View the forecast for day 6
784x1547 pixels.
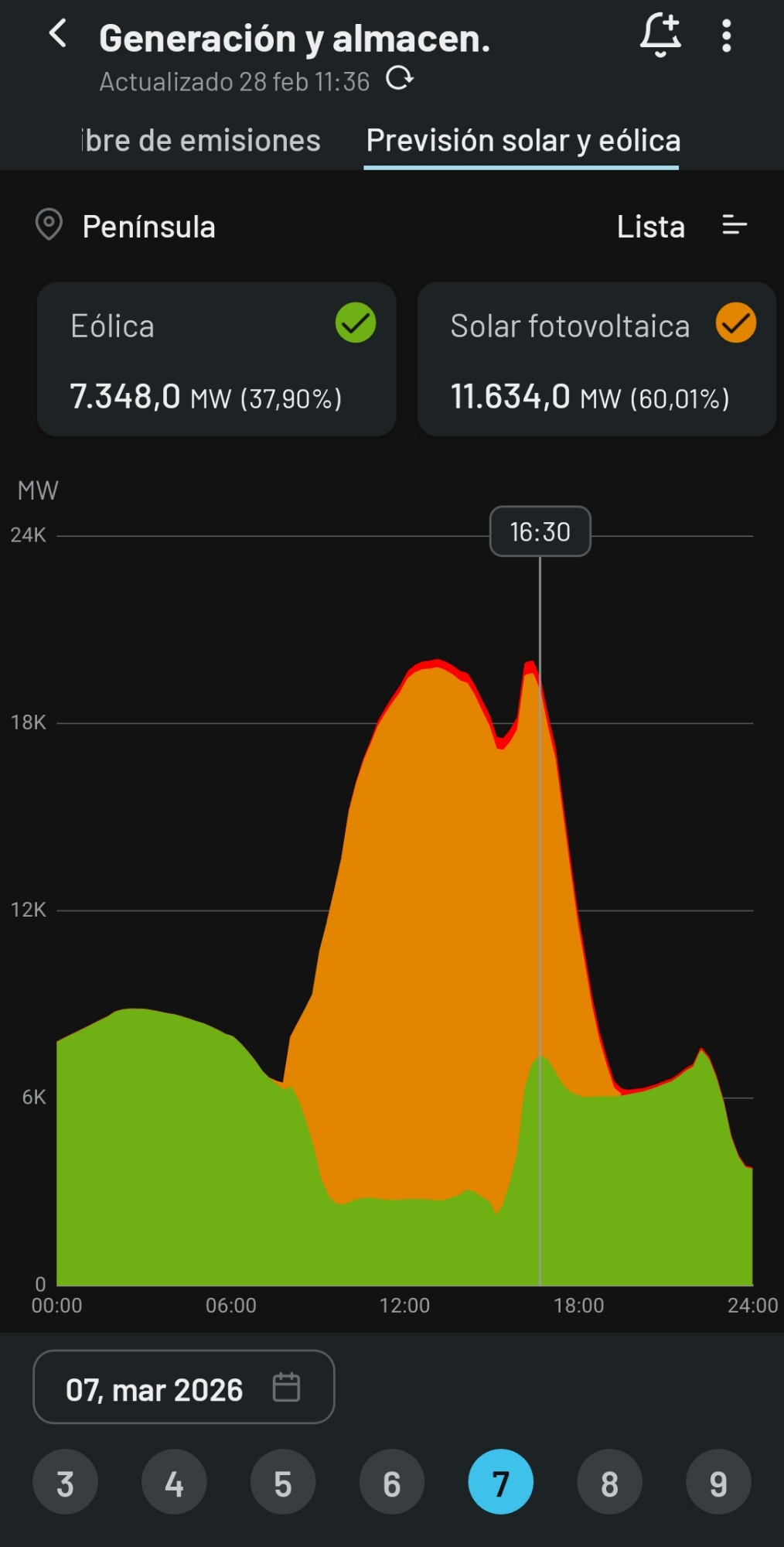click(x=392, y=1483)
